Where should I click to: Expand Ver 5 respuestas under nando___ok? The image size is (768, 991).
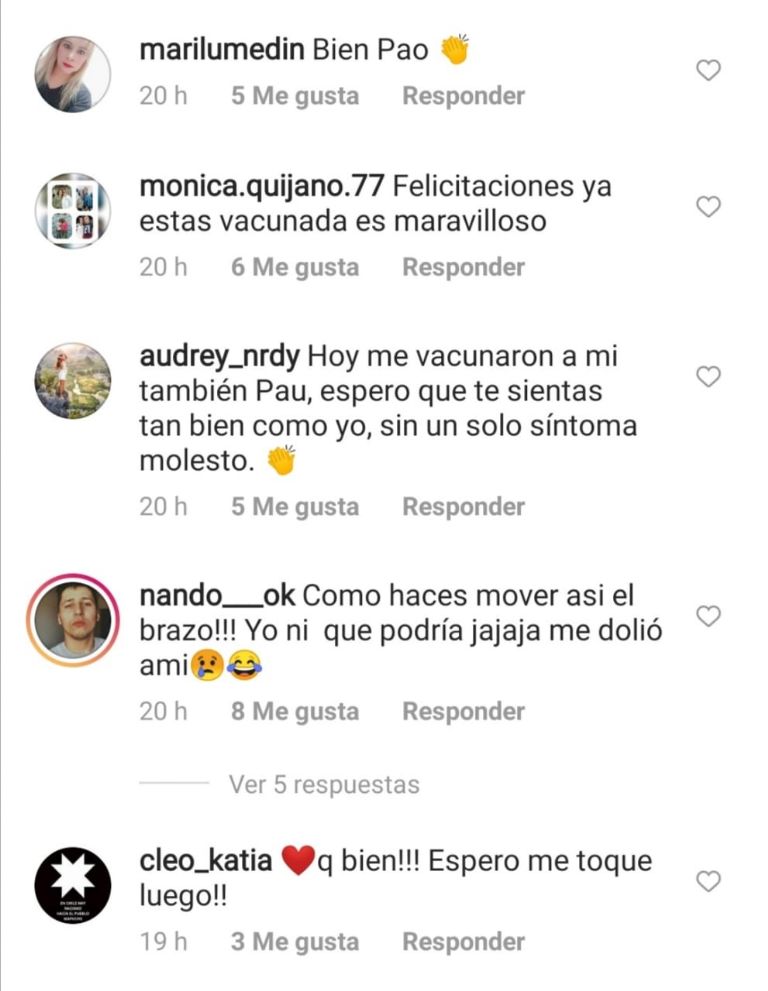coord(324,784)
